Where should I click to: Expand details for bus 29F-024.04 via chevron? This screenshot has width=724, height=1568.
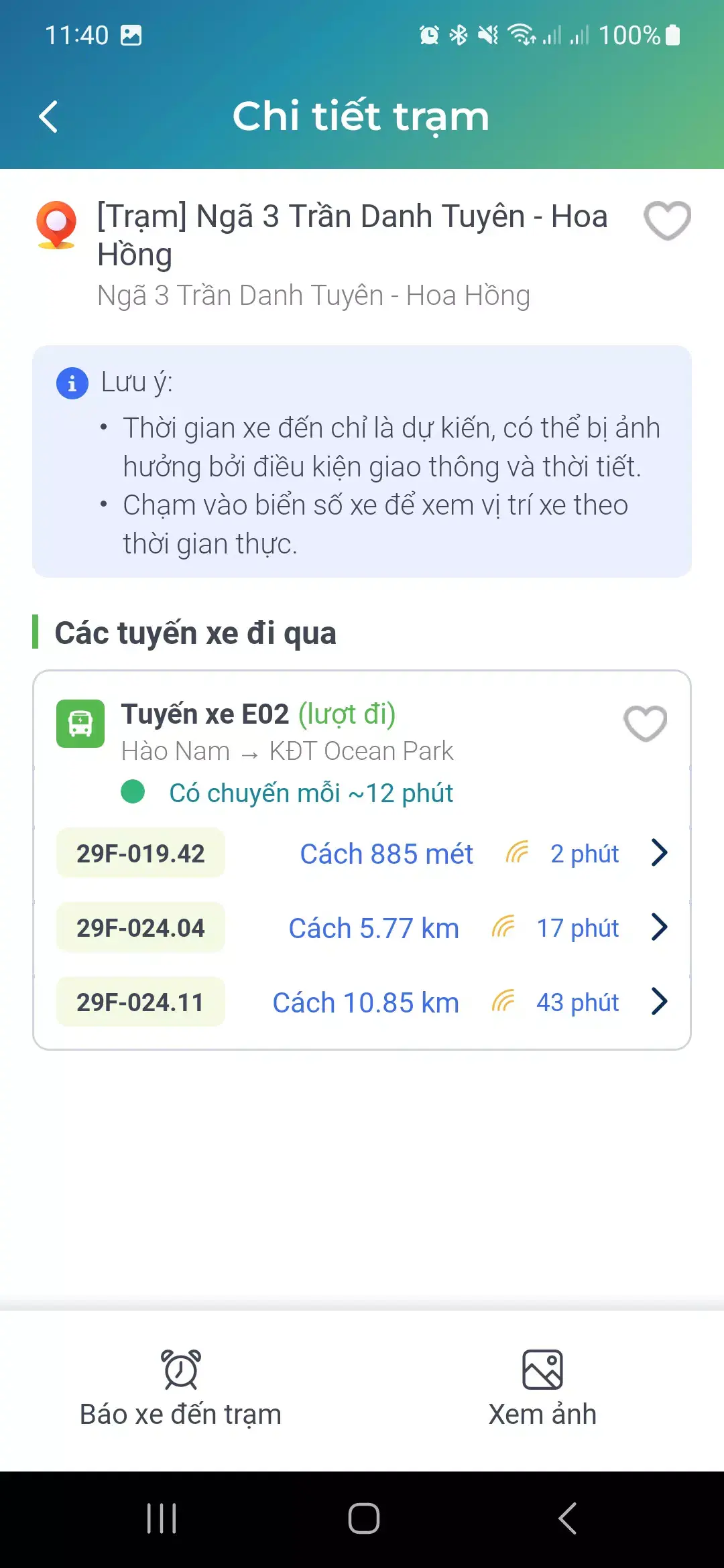[660, 927]
